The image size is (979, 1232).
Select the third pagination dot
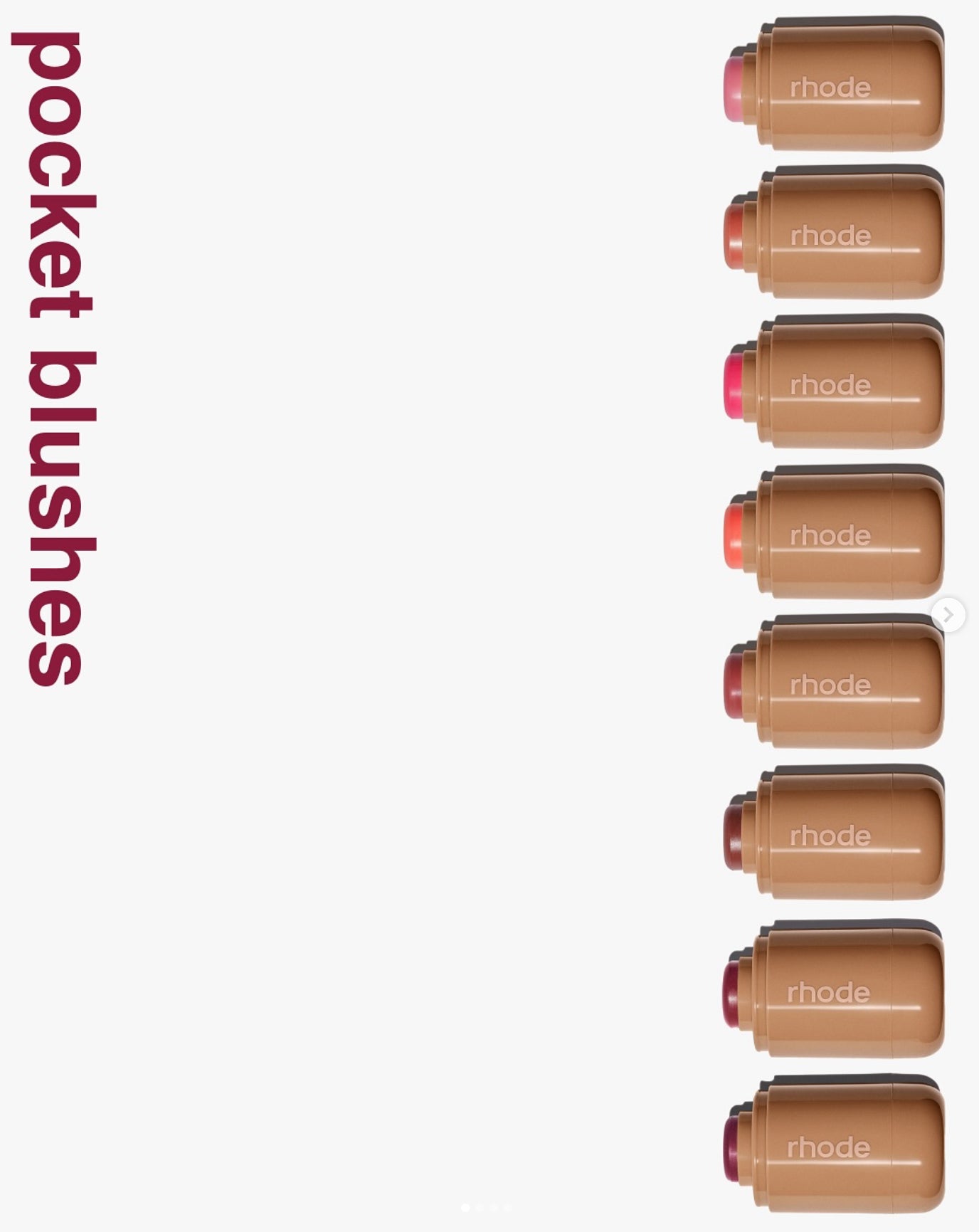(494, 1208)
